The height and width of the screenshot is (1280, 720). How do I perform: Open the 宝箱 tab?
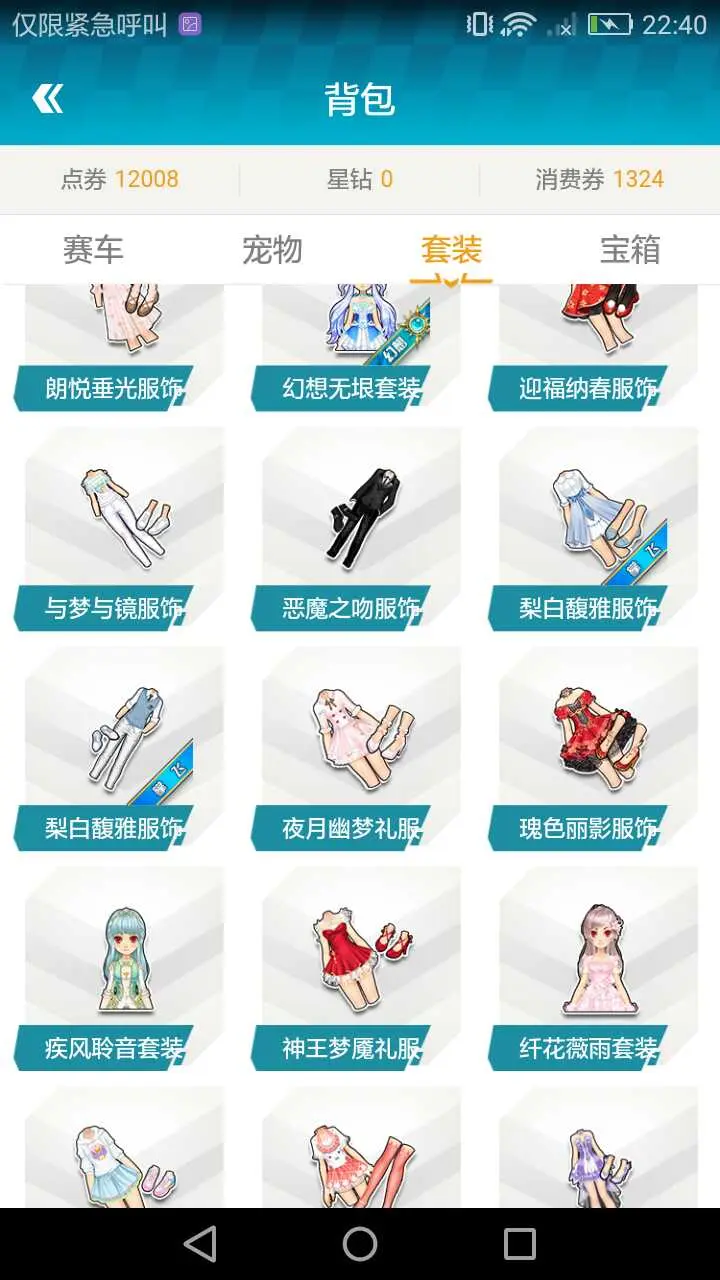click(630, 250)
